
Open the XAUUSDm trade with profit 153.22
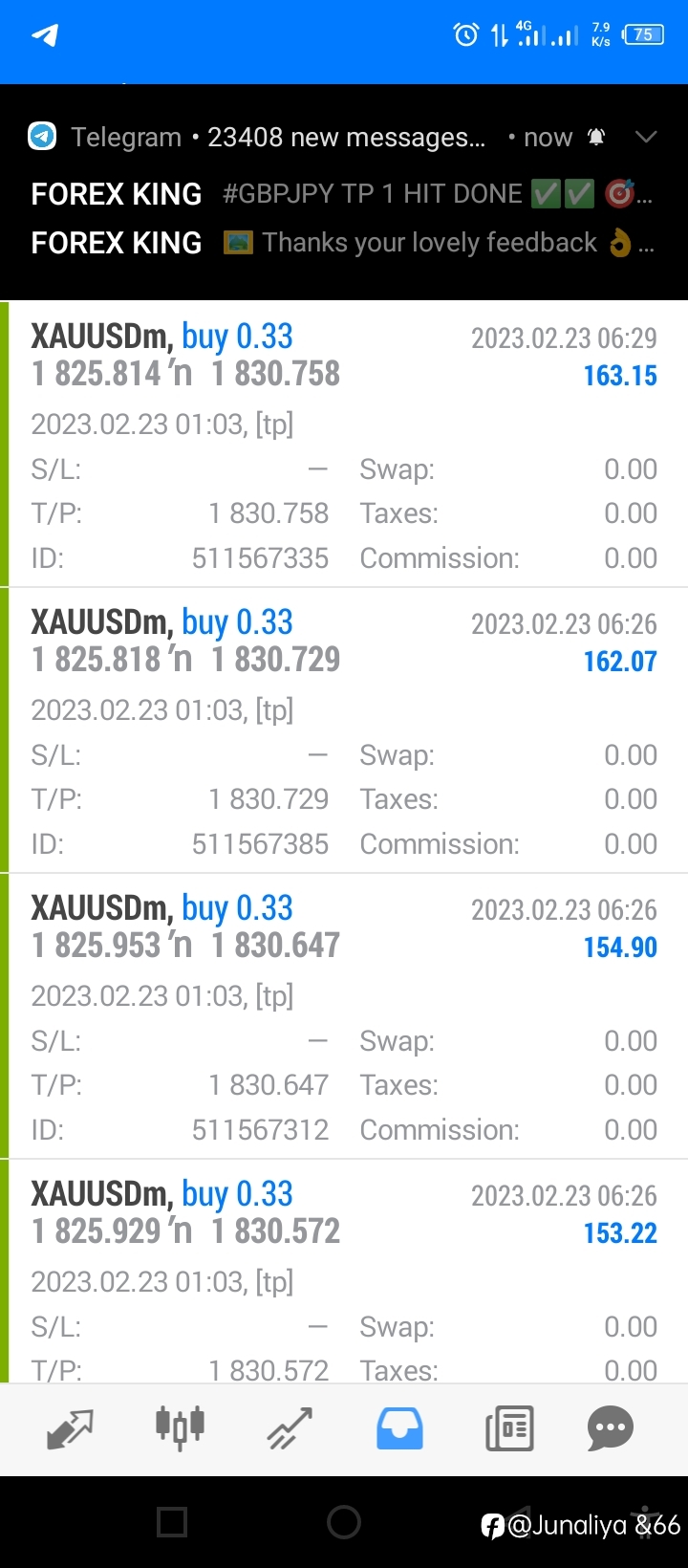click(x=344, y=1272)
